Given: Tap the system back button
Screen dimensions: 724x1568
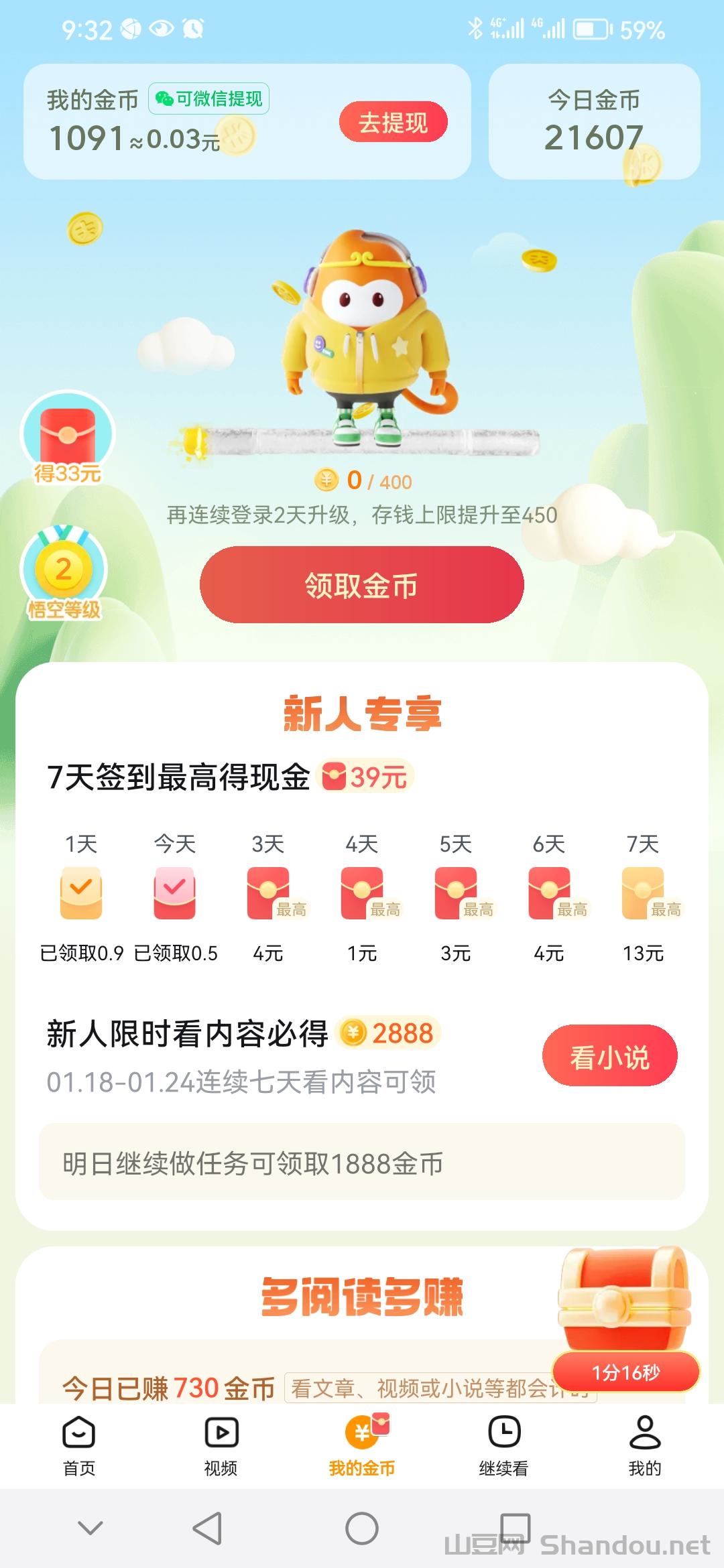Looking at the screenshot, I should click(x=207, y=1528).
